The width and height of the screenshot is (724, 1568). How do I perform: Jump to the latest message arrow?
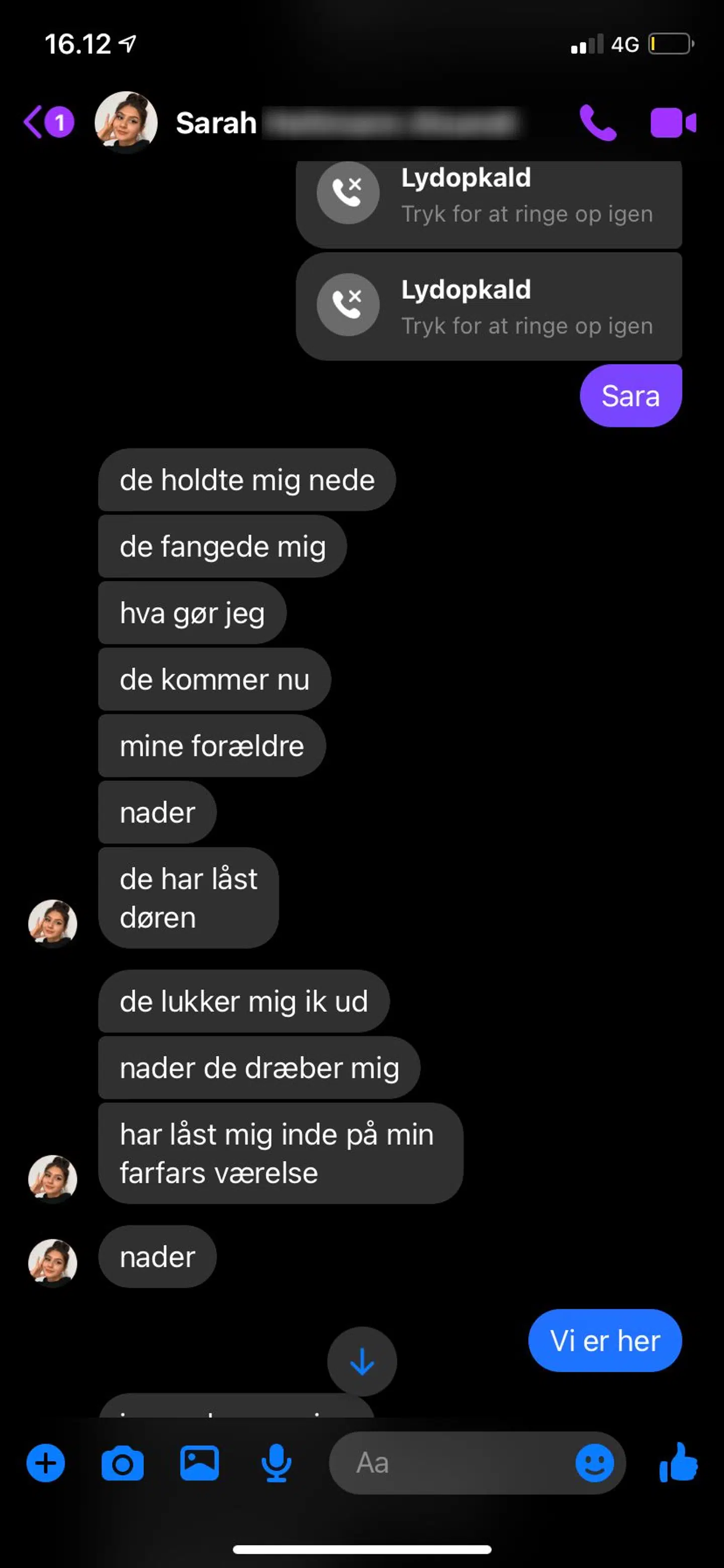pyautogui.click(x=362, y=1362)
